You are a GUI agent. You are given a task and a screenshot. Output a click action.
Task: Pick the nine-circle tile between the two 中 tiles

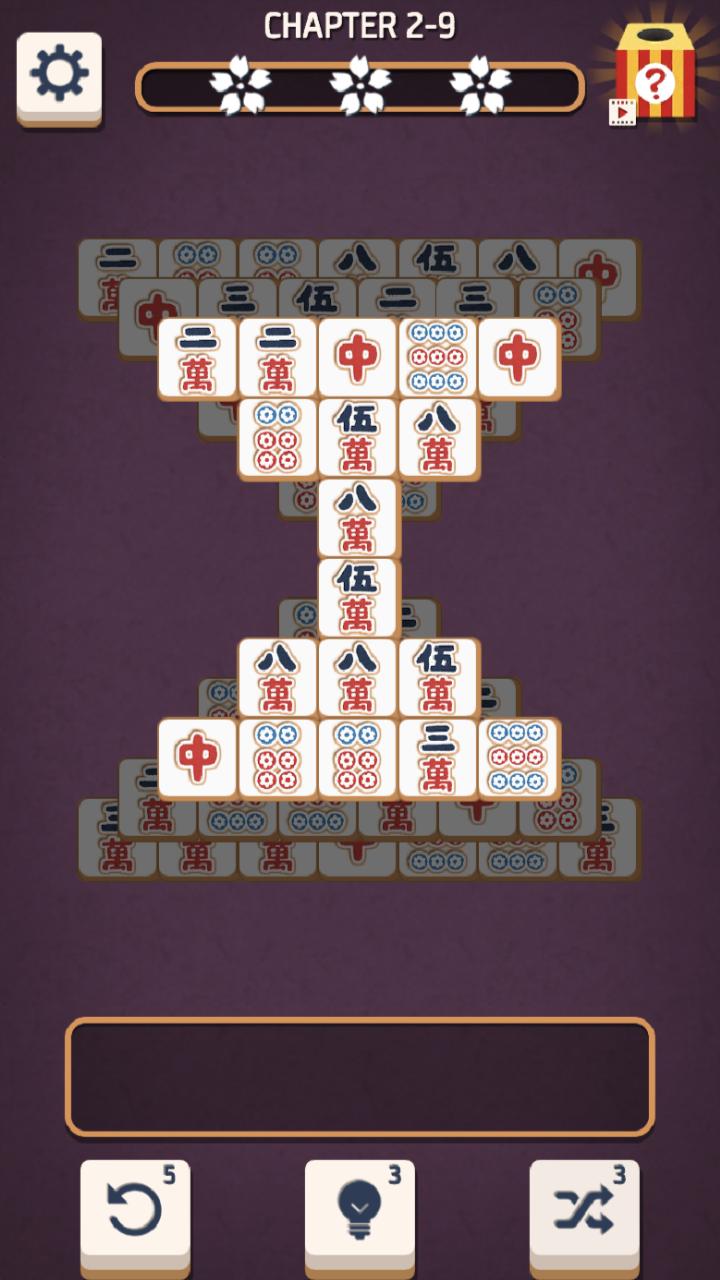[438, 358]
